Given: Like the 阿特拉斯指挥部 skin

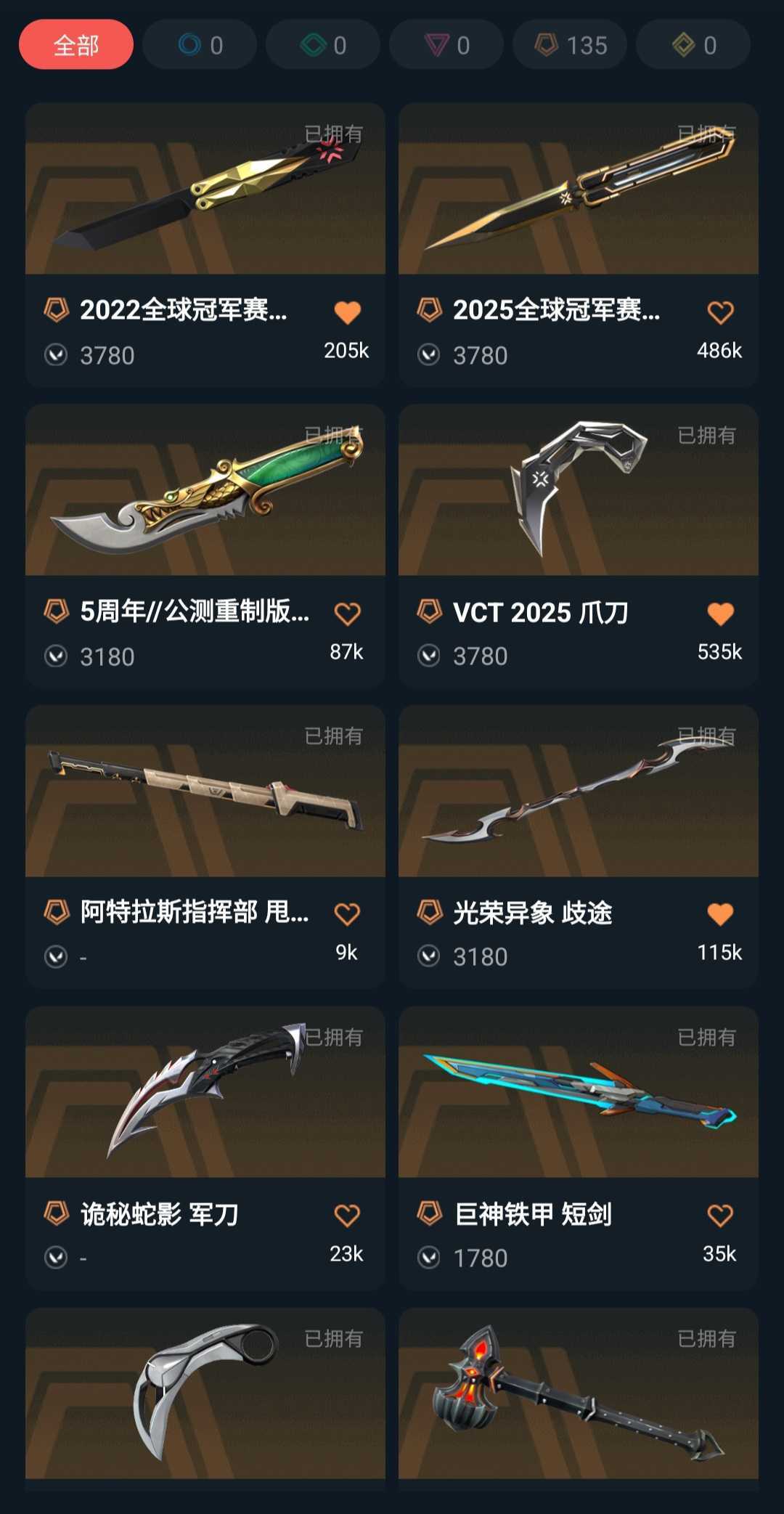Looking at the screenshot, I should [x=348, y=914].
